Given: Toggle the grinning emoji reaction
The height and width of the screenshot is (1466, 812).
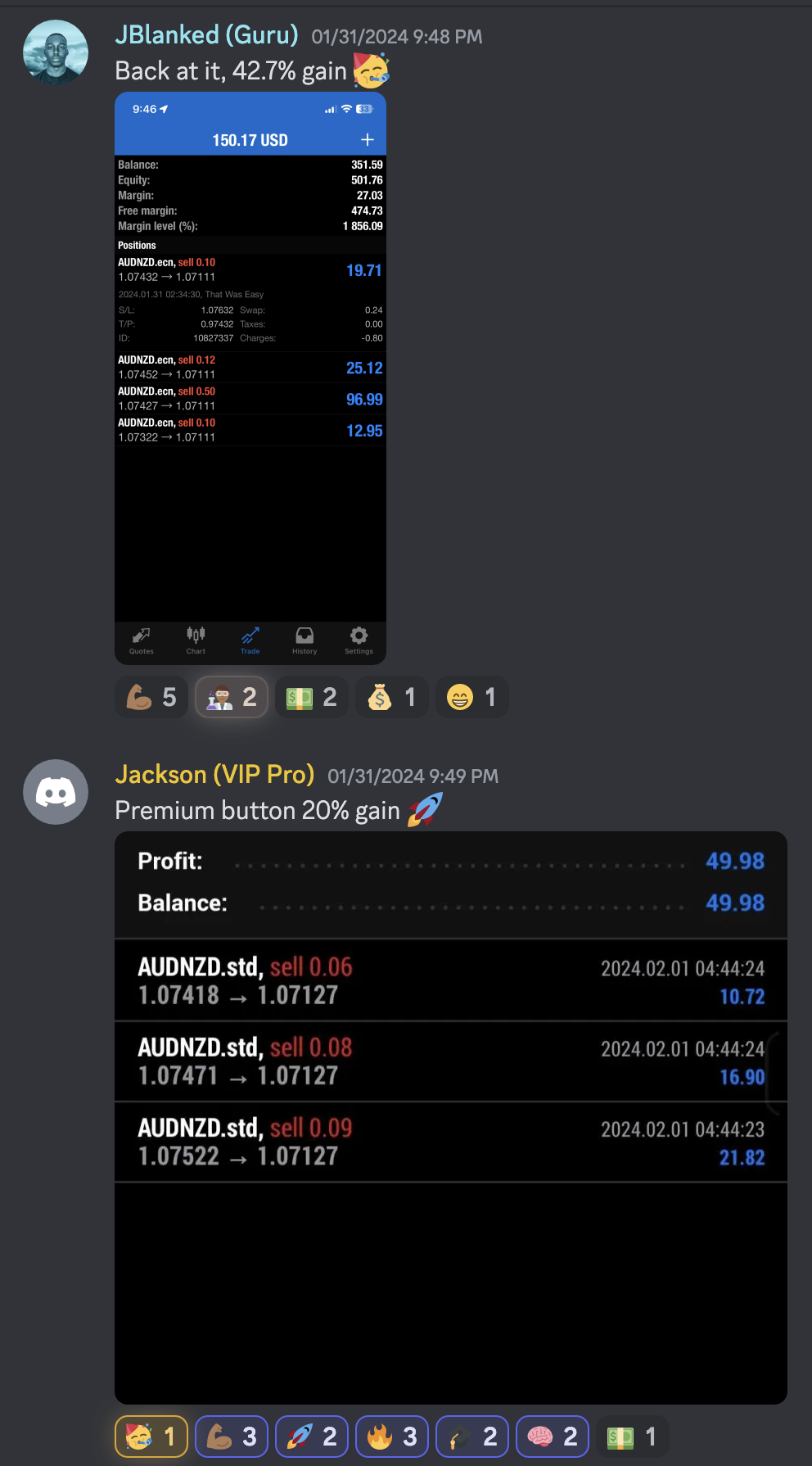Looking at the screenshot, I should coord(472,697).
